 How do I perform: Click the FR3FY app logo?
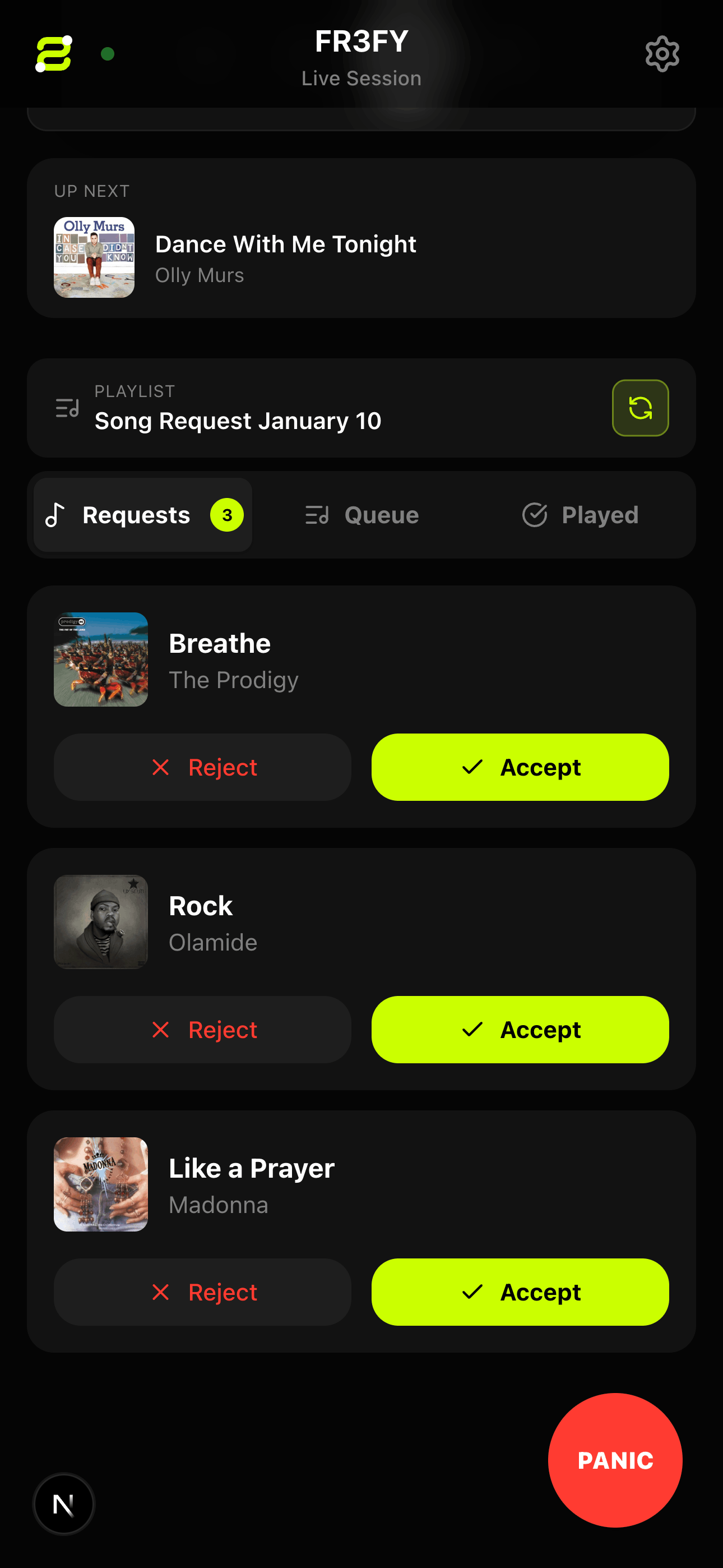coord(54,54)
